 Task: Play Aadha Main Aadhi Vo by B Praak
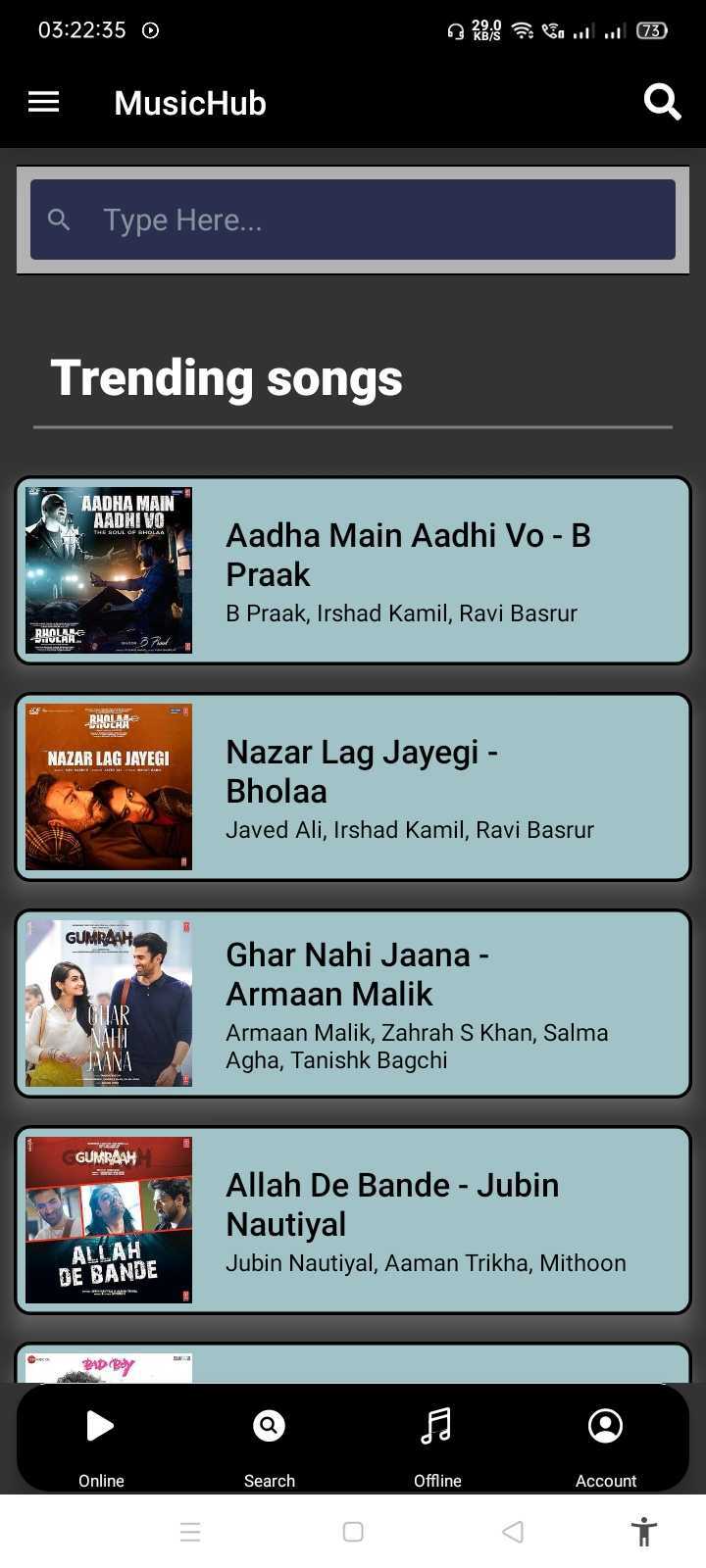[x=353, y=570]
